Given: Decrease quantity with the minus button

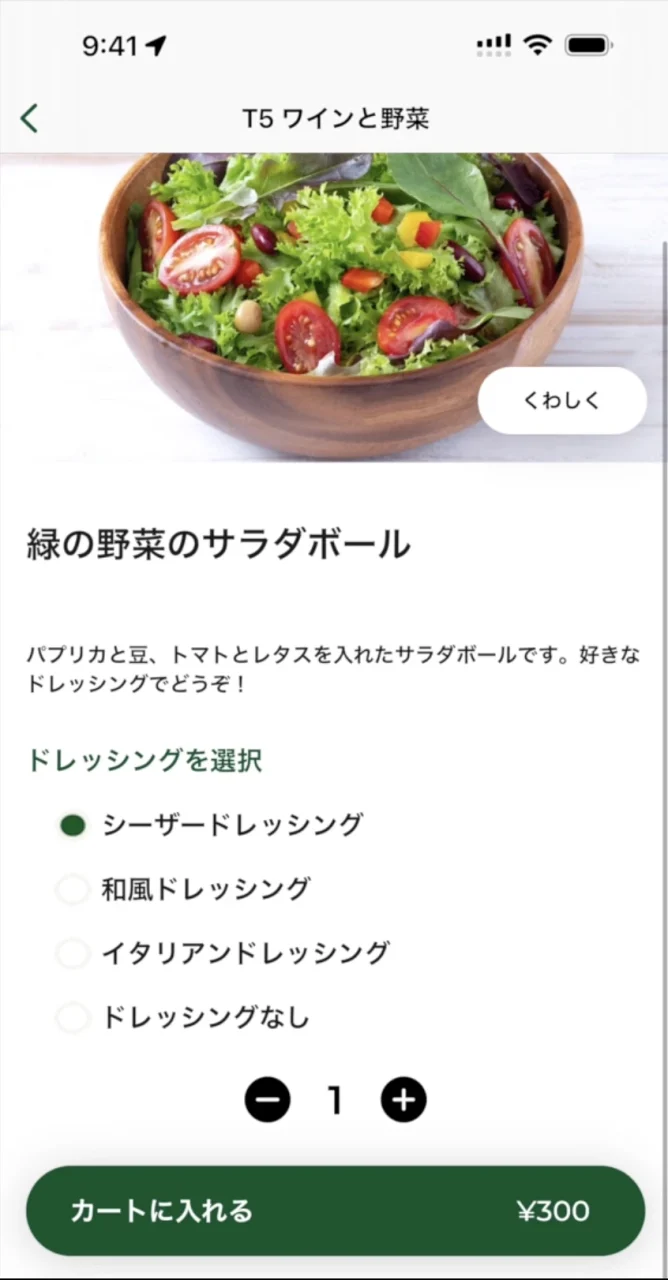Looking at the screenshot, I should click(x=267, y=1101).
